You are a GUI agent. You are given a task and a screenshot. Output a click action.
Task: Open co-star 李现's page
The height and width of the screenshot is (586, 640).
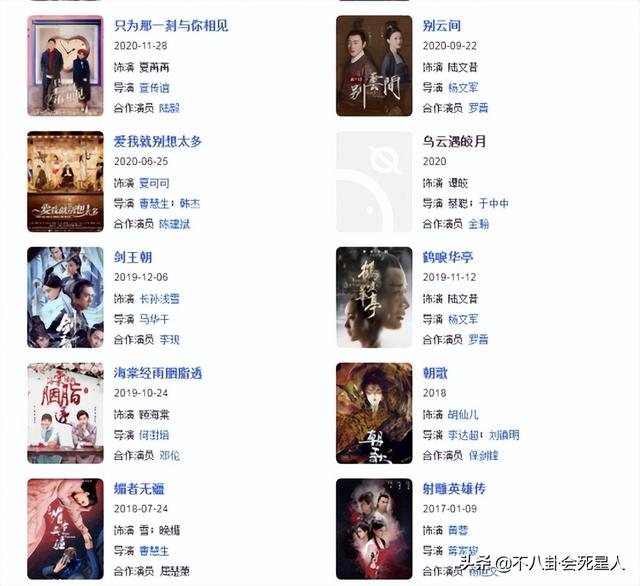169,340
